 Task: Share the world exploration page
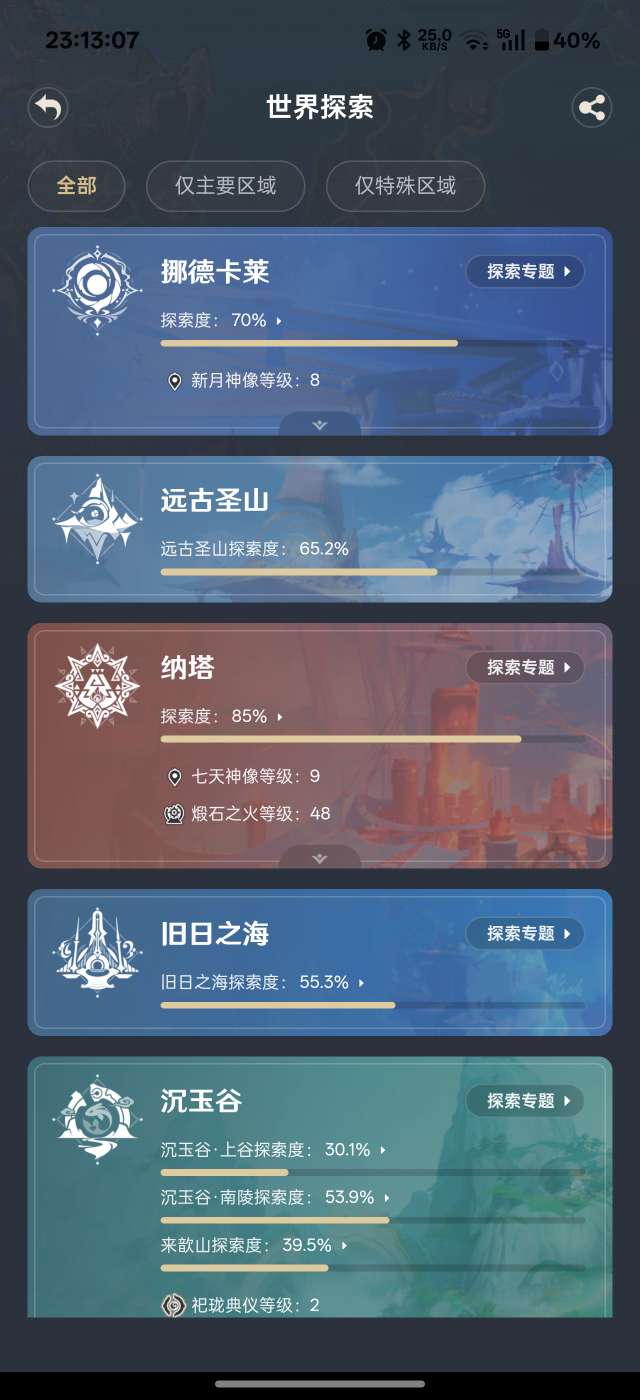coord(592,108)
